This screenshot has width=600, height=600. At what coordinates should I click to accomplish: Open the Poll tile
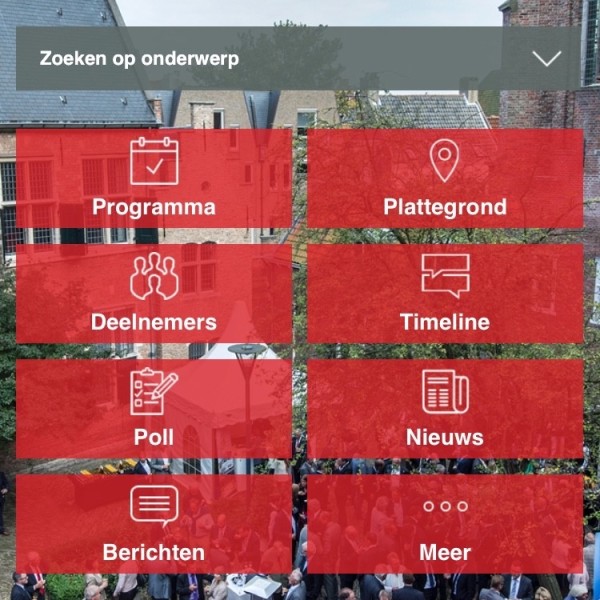point(154,409)
